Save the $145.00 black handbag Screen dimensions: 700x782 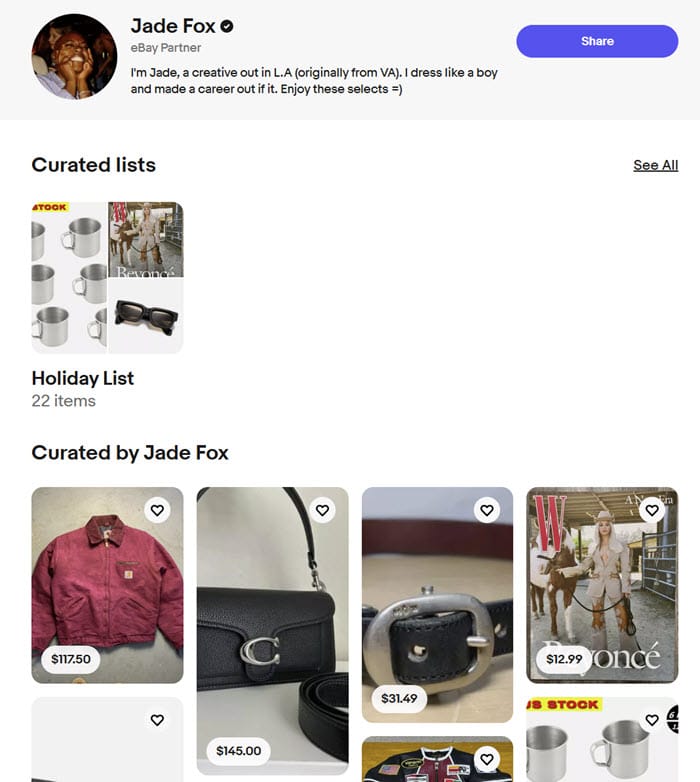(x=322, y=511)
